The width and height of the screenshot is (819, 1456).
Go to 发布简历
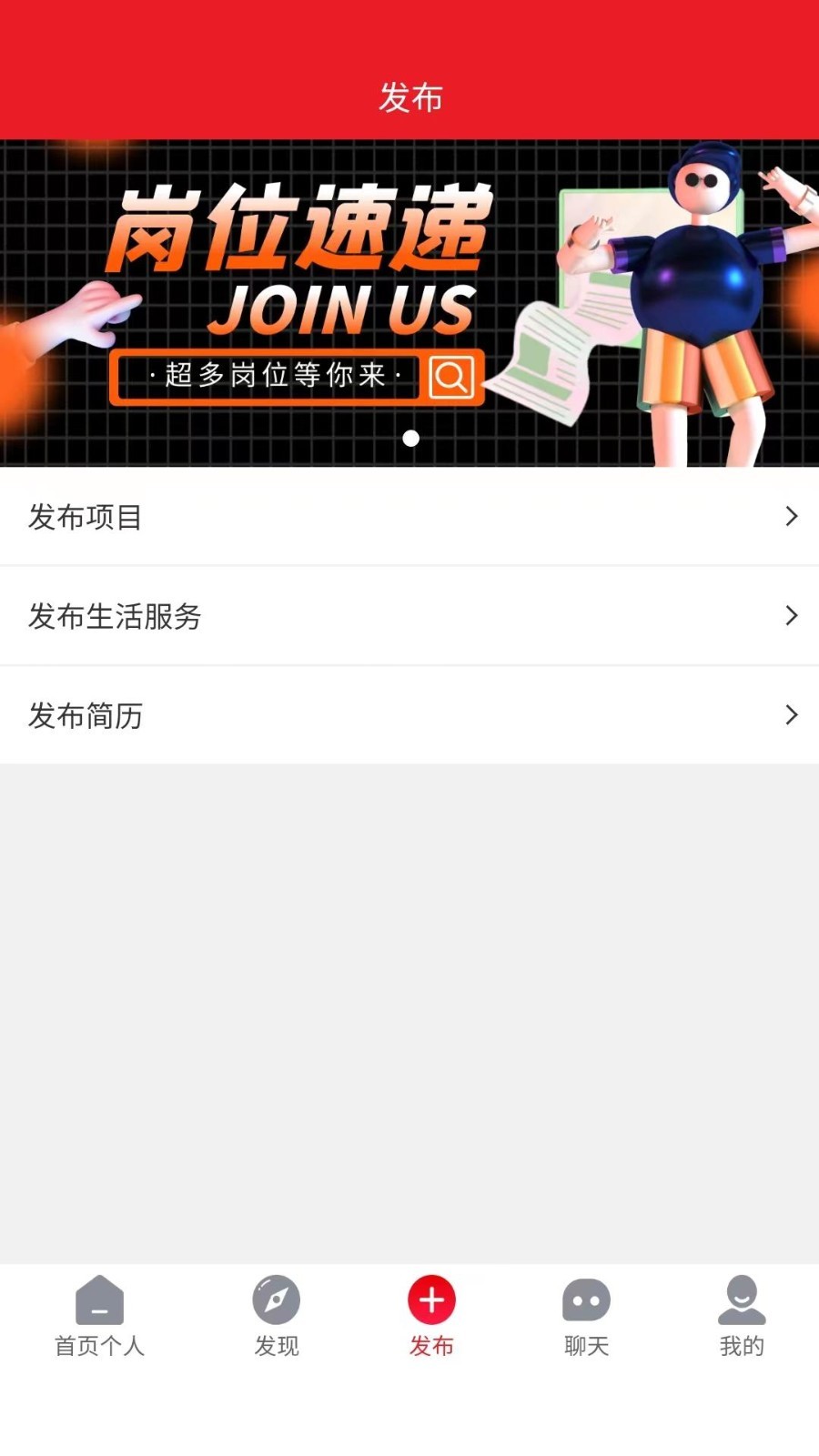click(409, 715)
